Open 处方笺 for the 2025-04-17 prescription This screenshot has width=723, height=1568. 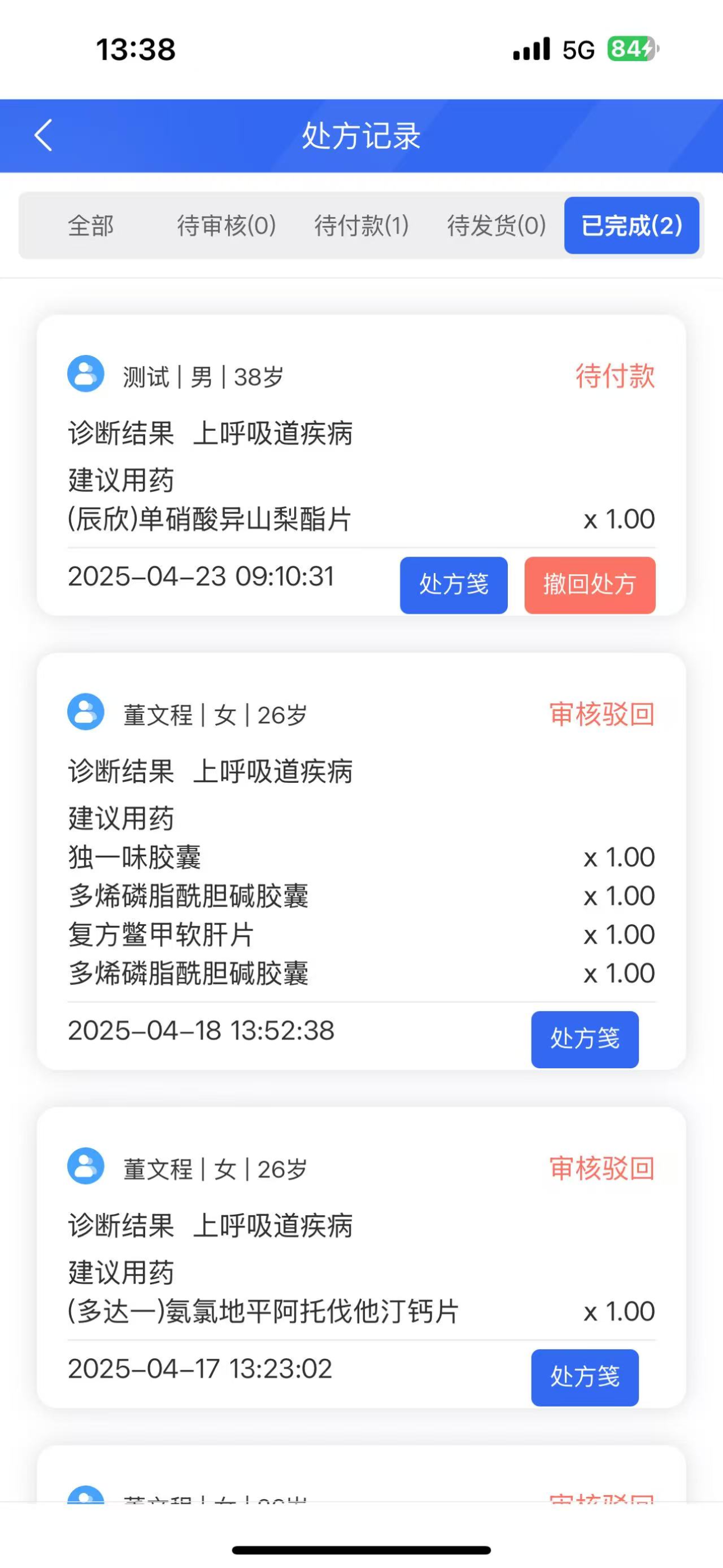coord(585,1377)
